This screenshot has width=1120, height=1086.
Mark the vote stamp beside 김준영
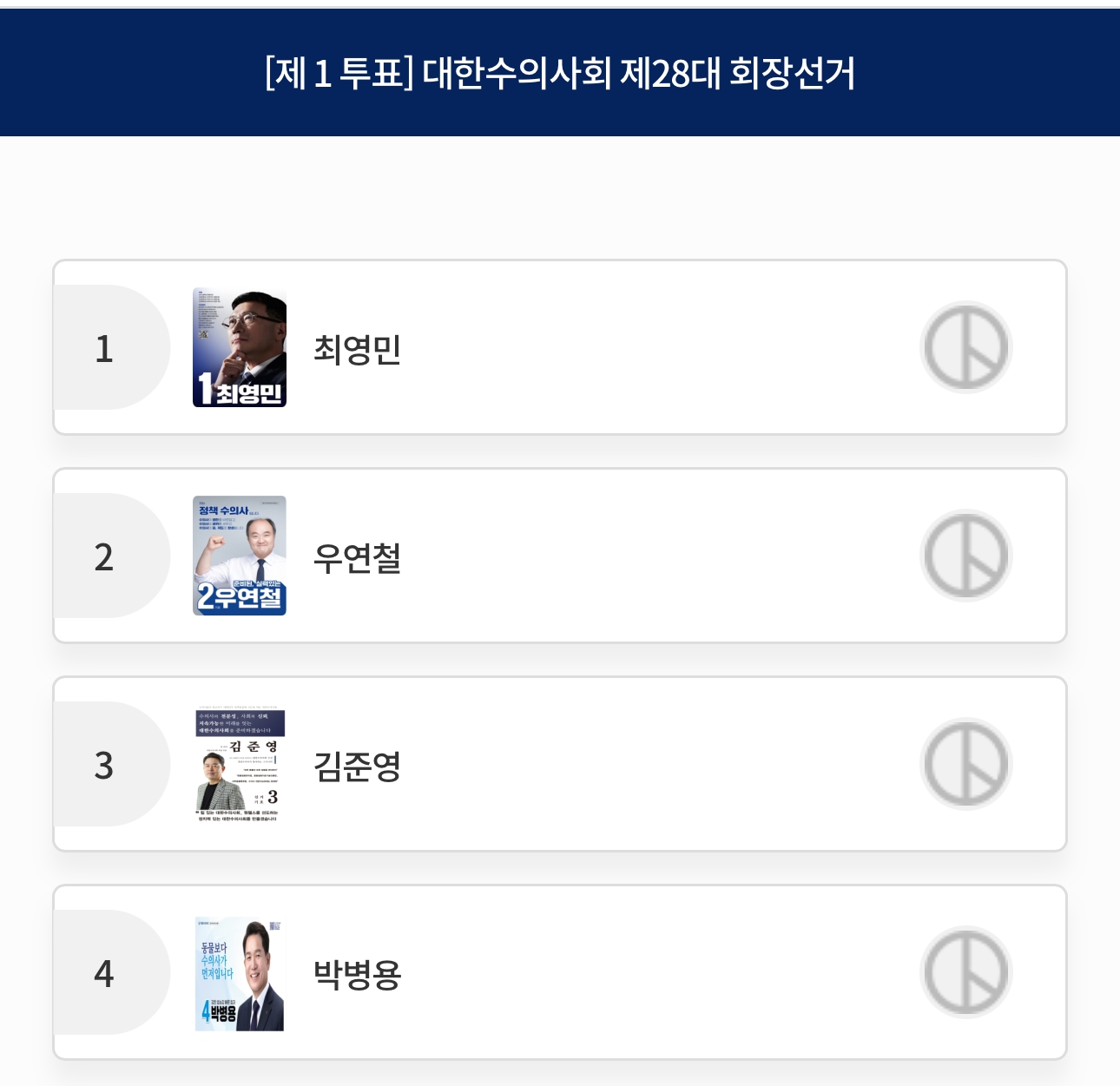(965, 764)
